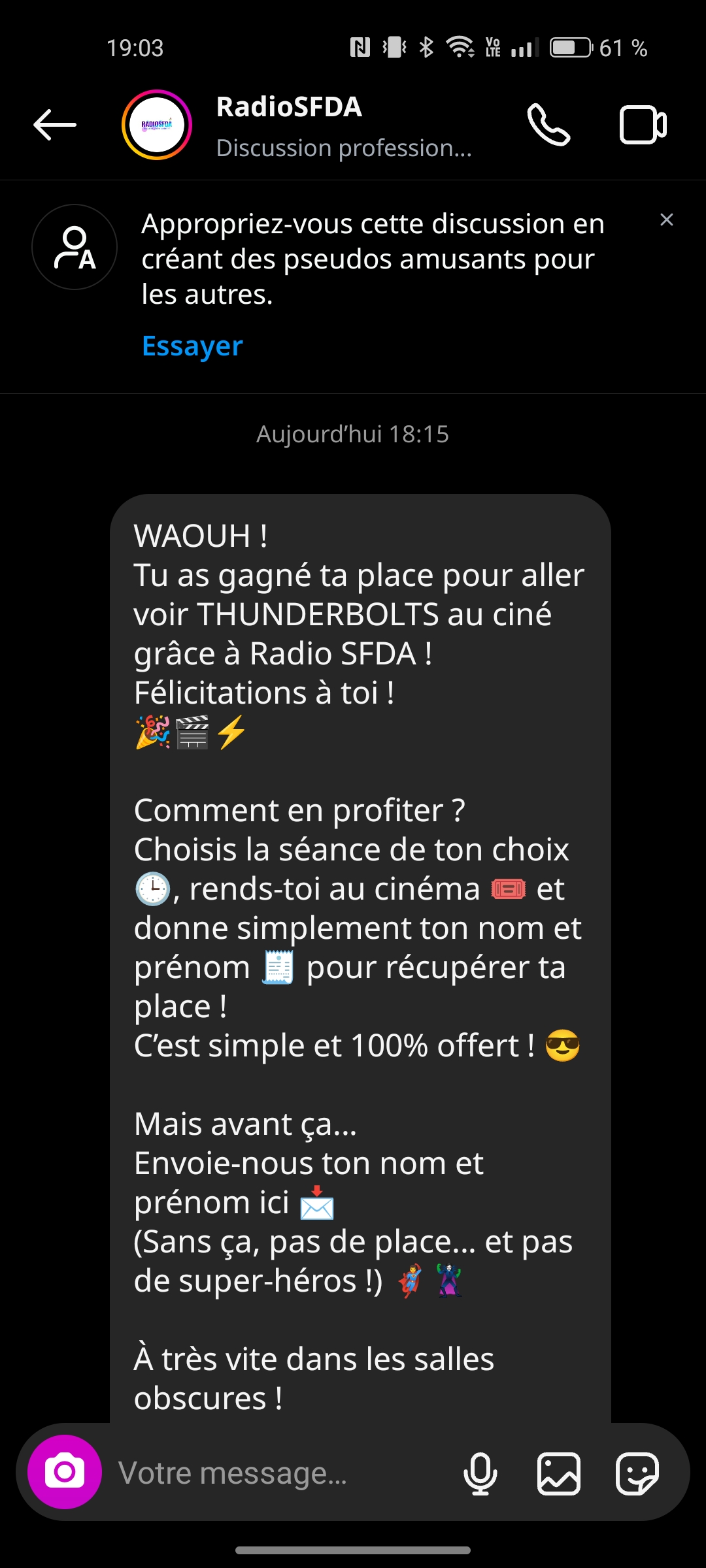Open the photo gallery picker

(x=559, y=1473)
